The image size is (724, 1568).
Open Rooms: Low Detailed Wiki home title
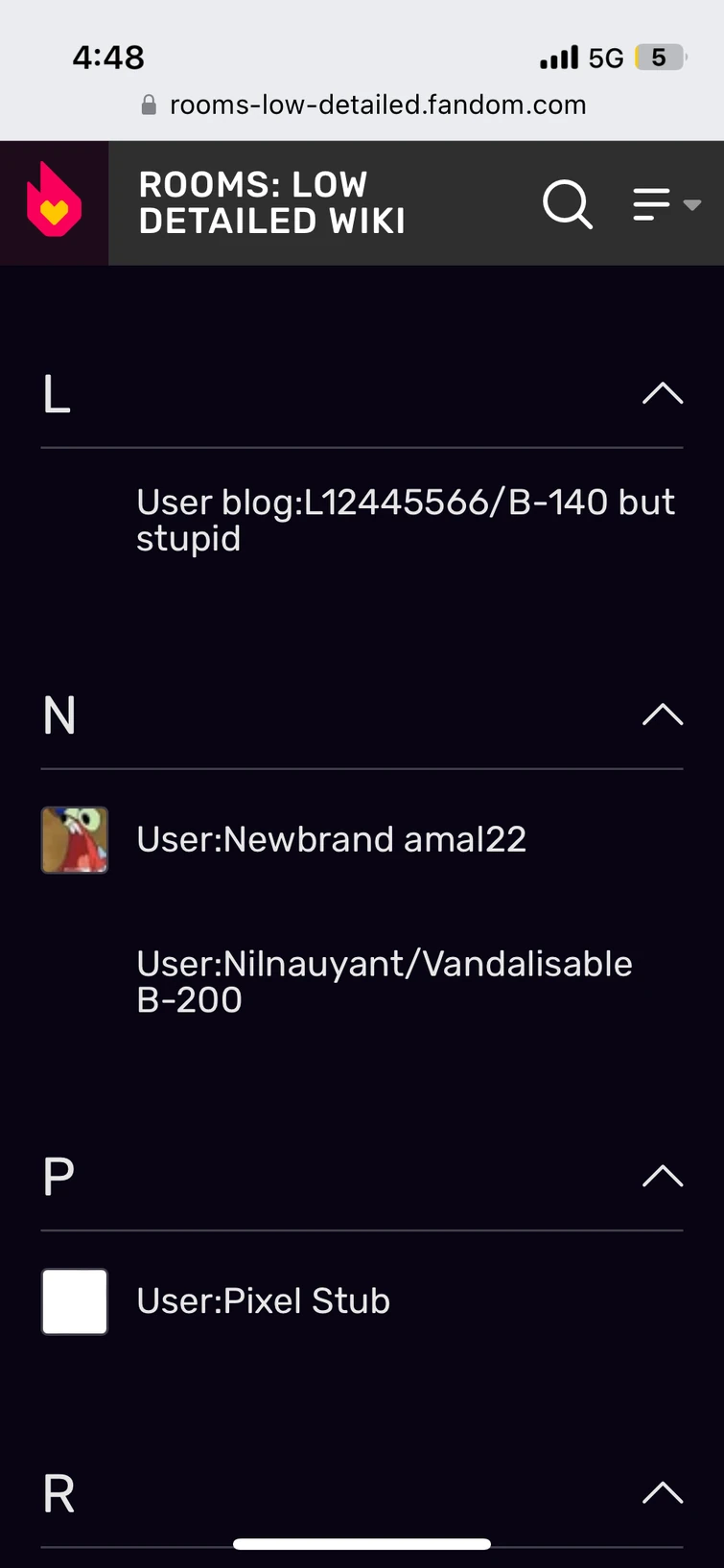point(271,202)
